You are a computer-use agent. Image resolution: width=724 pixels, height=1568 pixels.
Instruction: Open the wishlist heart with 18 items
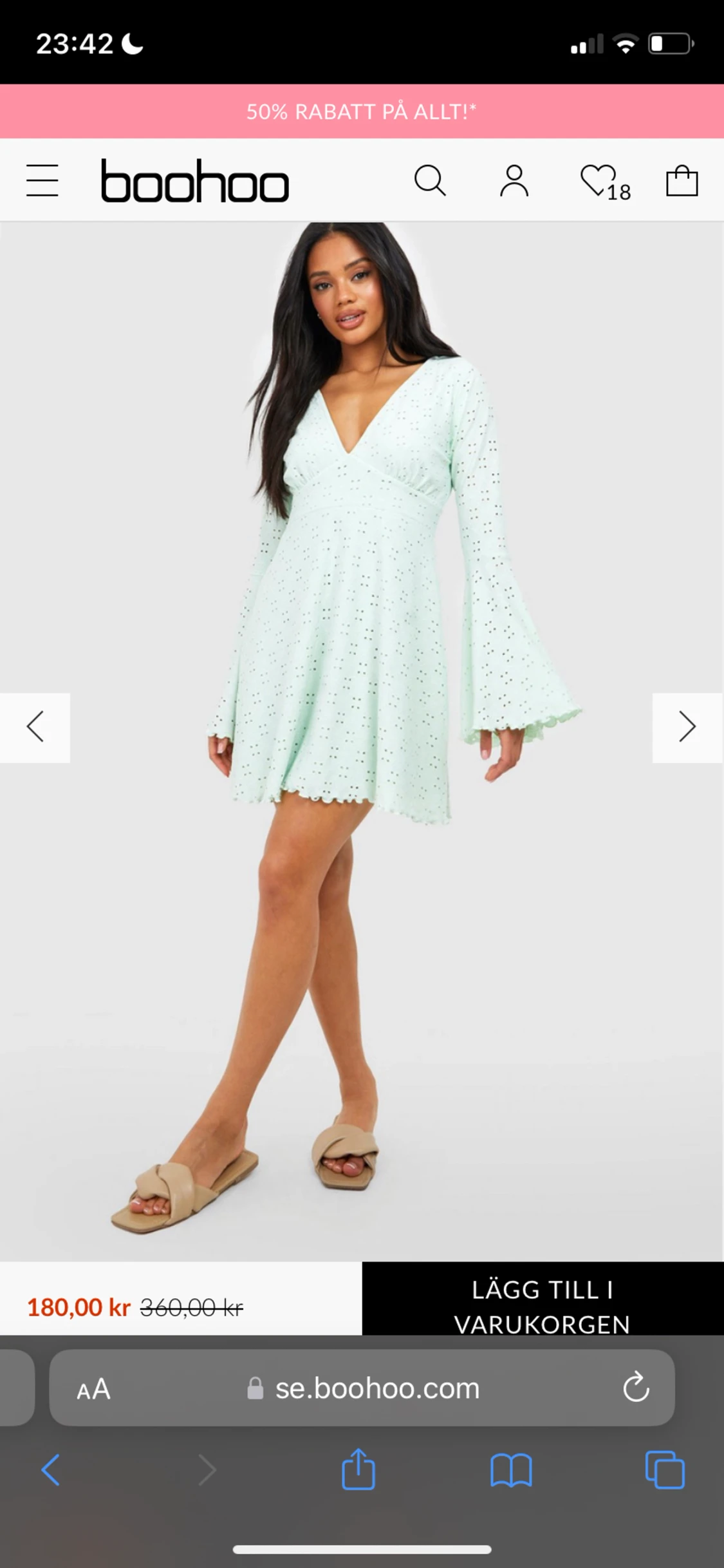click(x=604, y=182)
